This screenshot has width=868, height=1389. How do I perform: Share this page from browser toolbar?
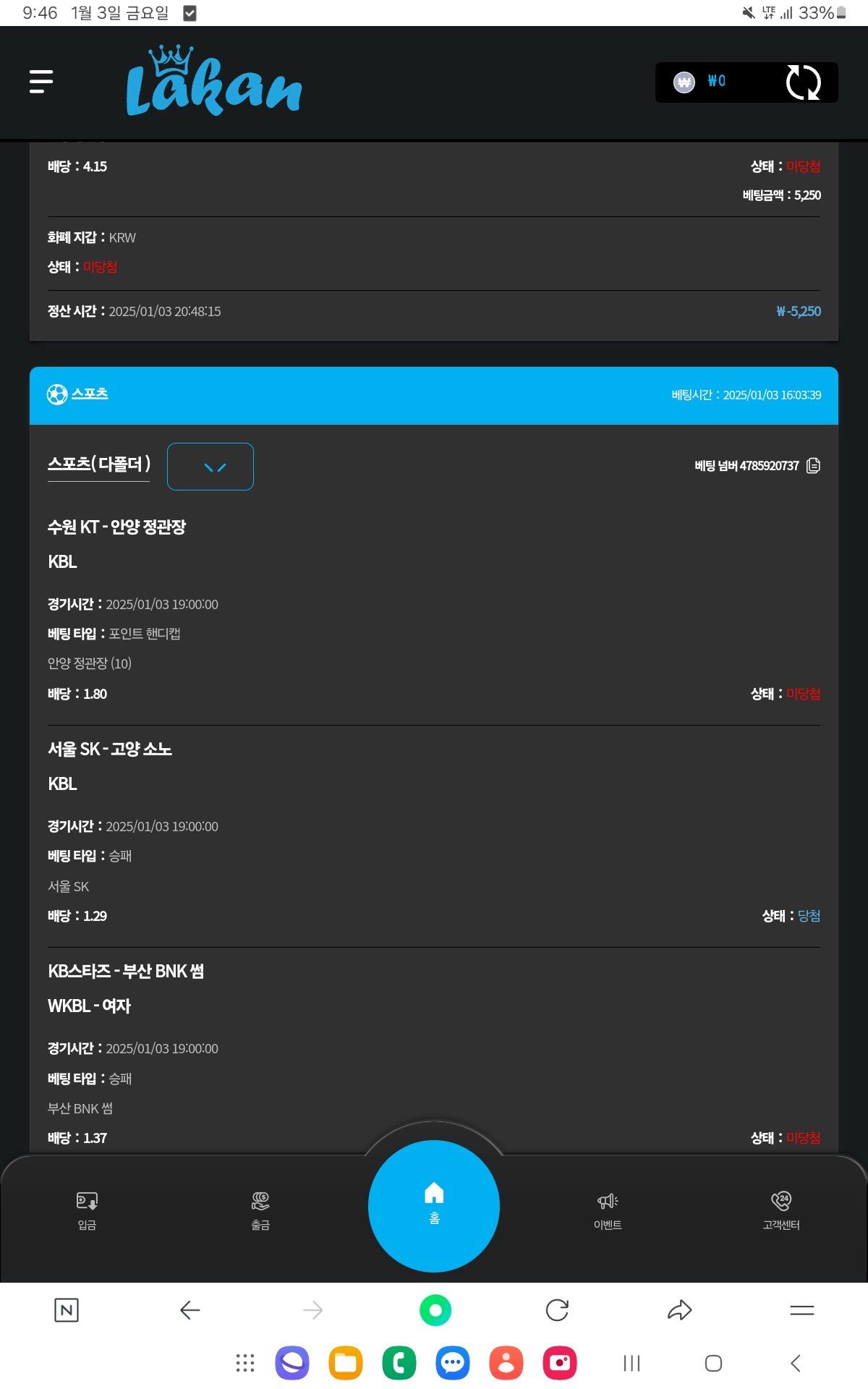679,1310
